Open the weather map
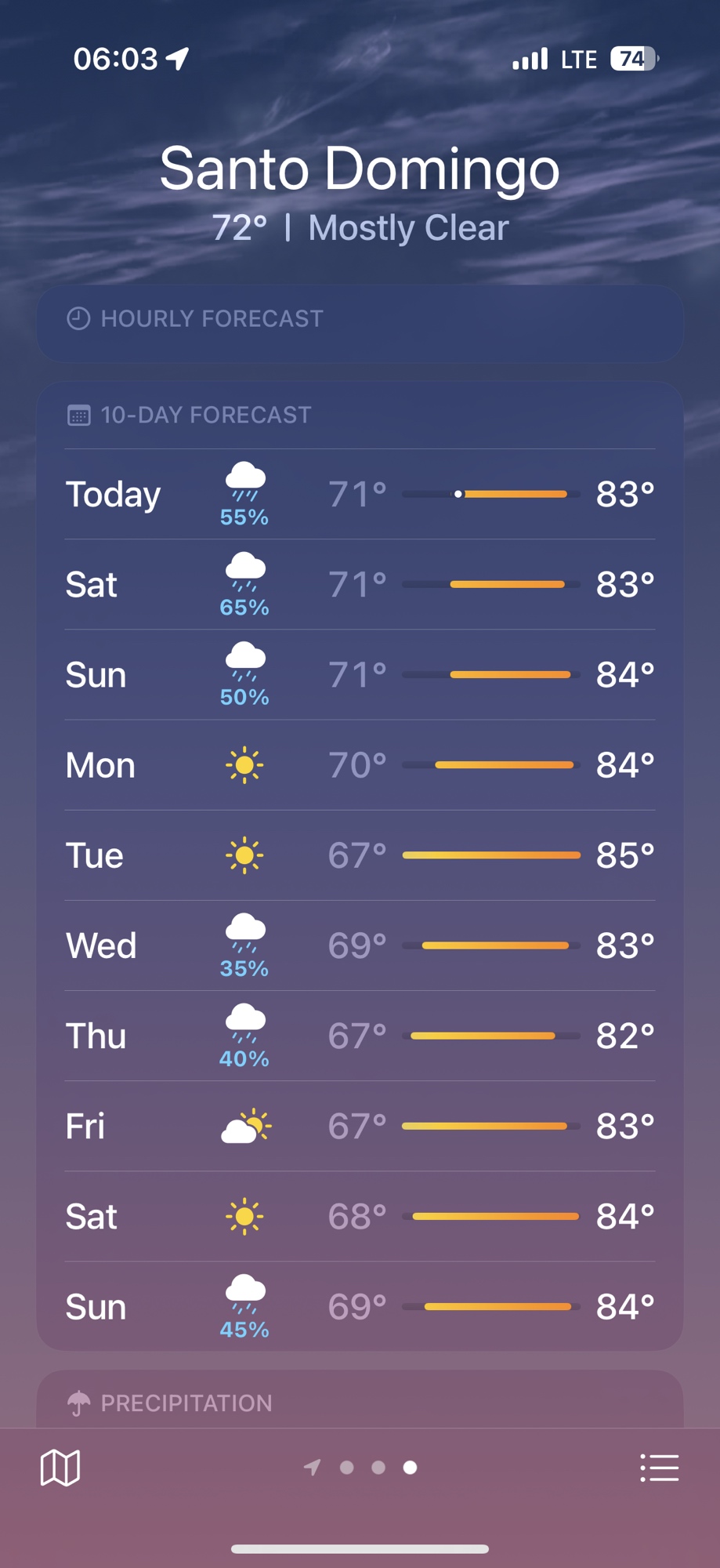 [60, 1467]
